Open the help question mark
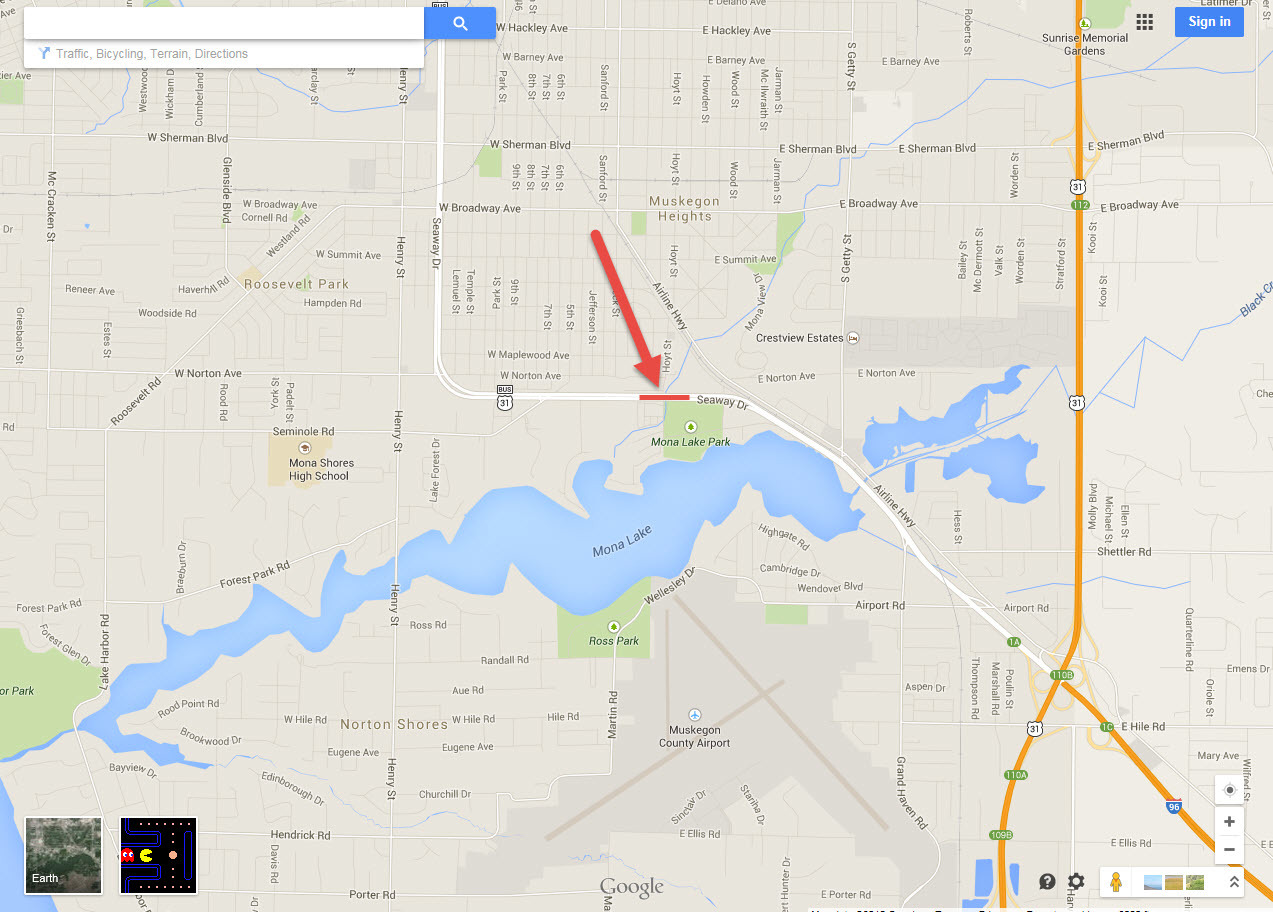Image resolution: width=1273 pixels, height=912 pixels. [1047, 881]
